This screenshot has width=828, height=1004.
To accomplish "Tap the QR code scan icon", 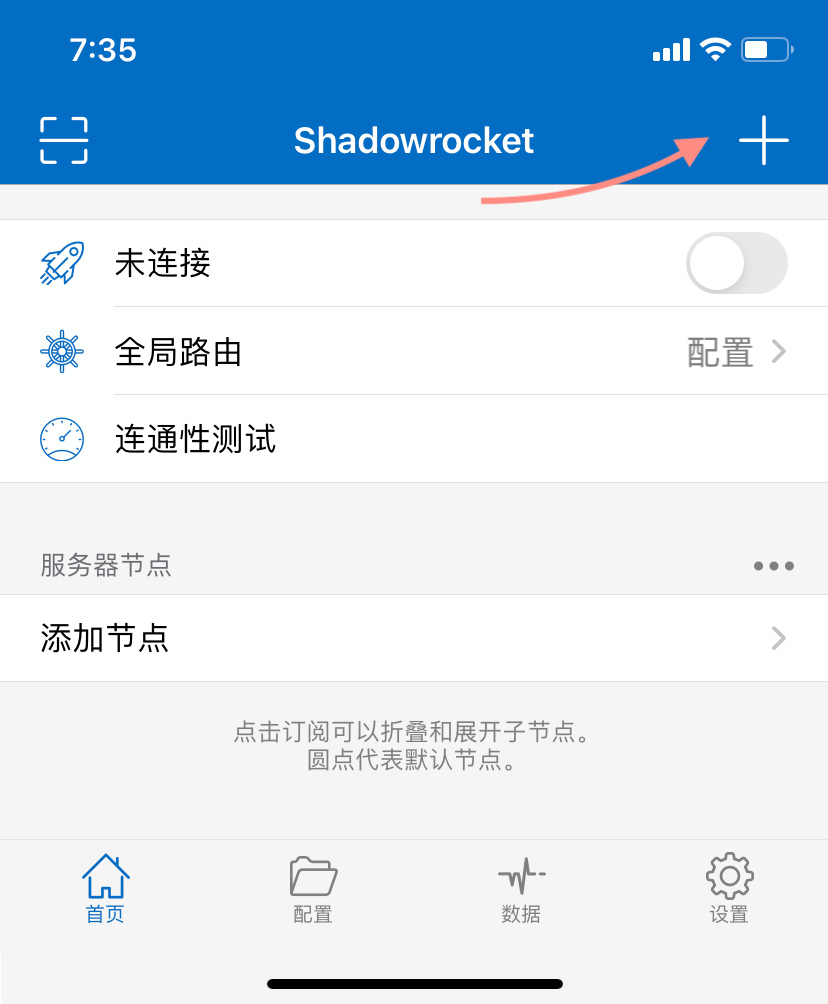I will (x=64, y=140).
